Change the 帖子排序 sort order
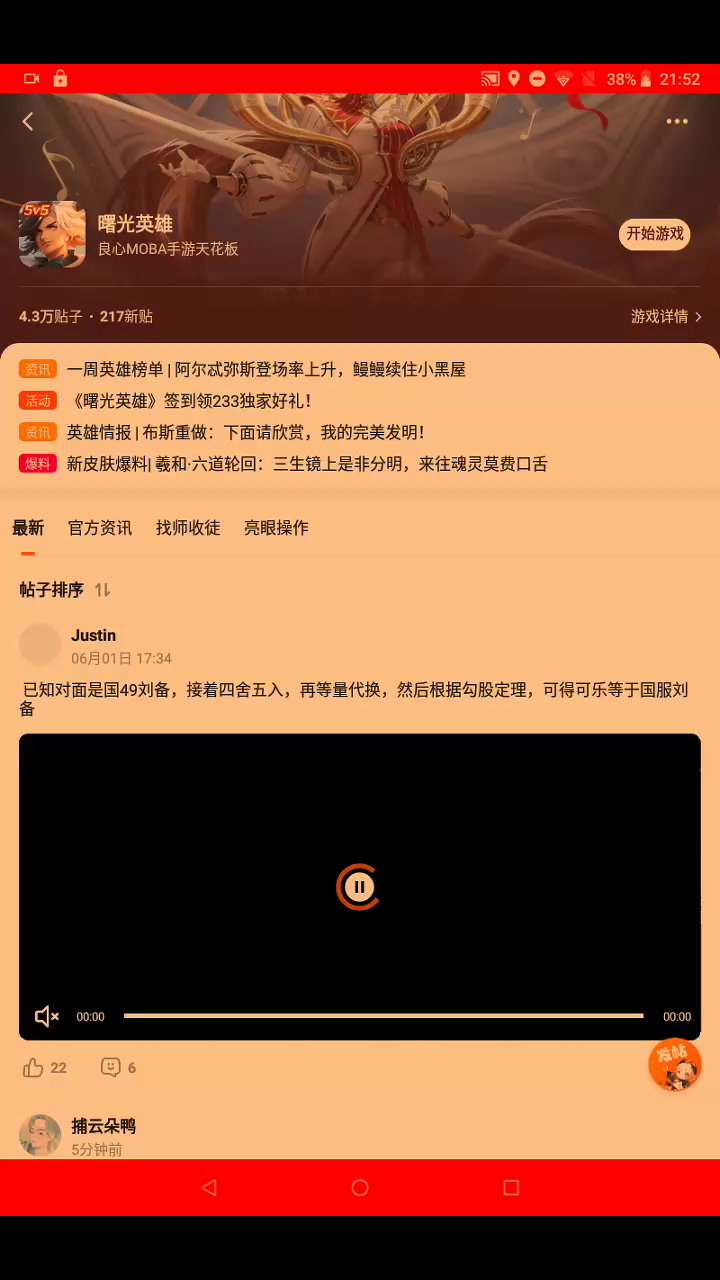The width and height of the screenshot is (720, 1280). 102,590
